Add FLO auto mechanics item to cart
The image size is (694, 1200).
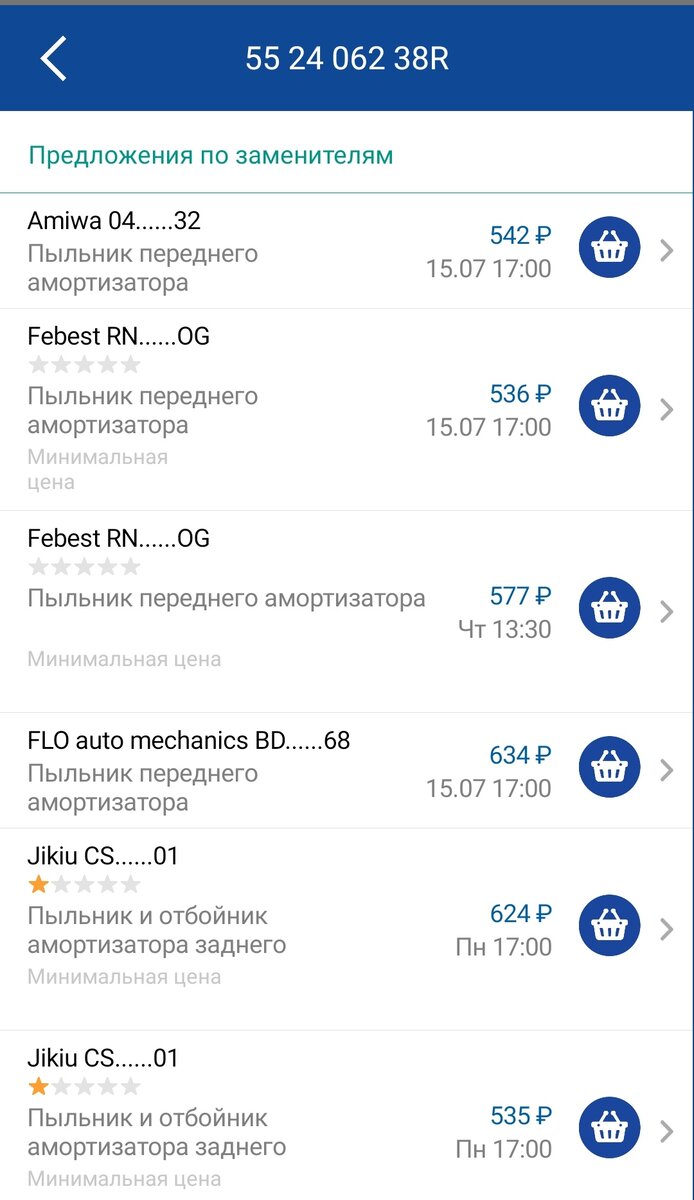tap(609, 767)
